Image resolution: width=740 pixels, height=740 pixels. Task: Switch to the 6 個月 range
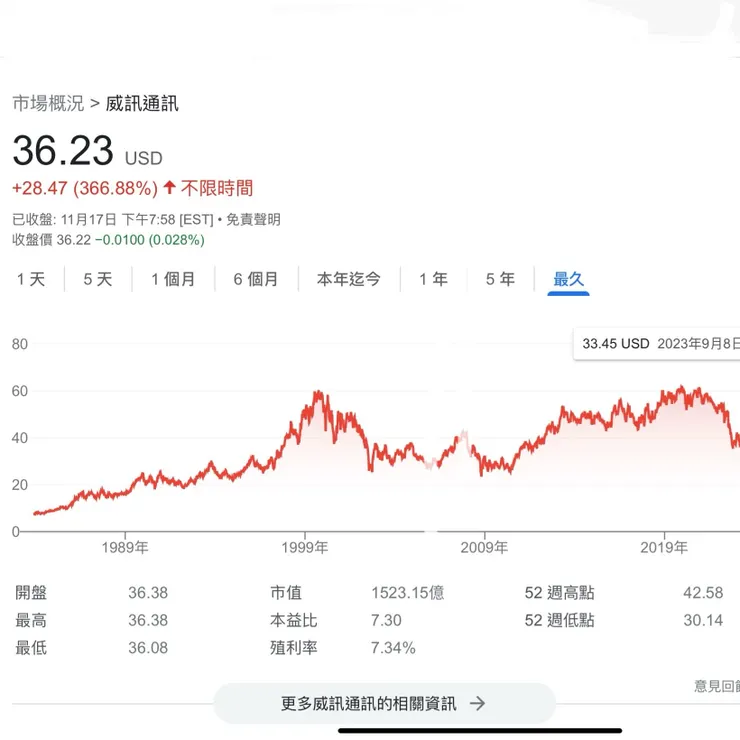click(256, 279)
